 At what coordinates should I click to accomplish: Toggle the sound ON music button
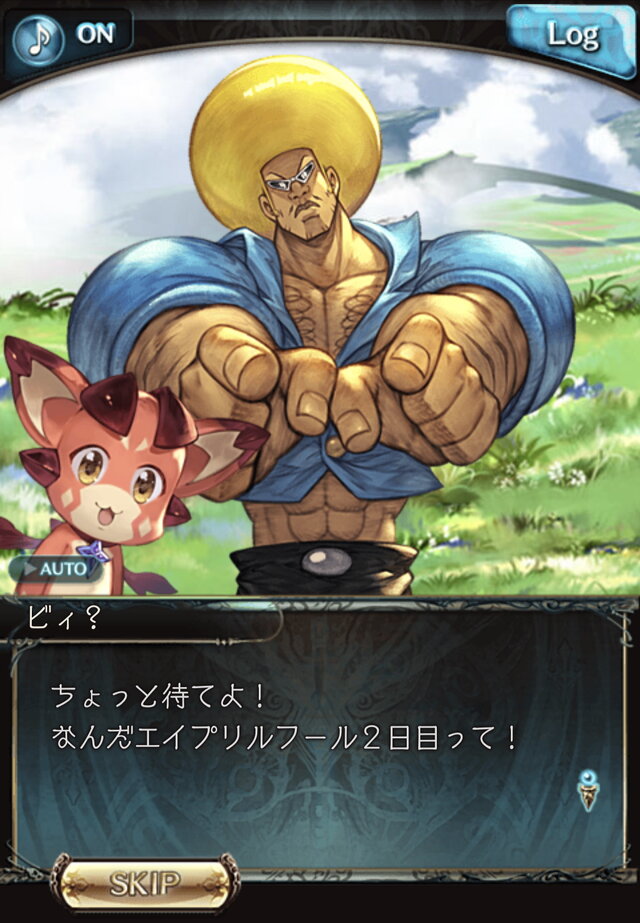[x=68, y=34]
